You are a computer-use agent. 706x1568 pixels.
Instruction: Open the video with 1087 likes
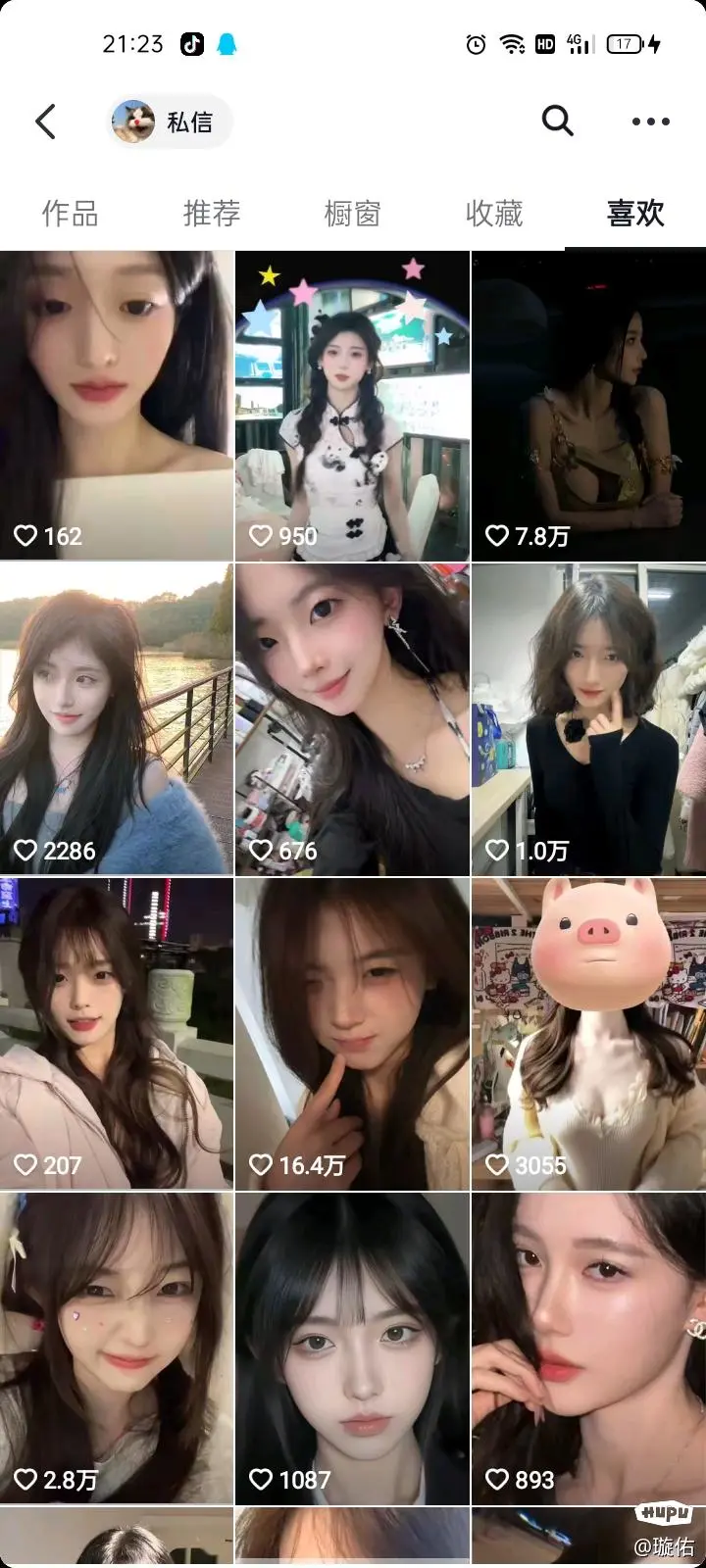click(352, 1347)
